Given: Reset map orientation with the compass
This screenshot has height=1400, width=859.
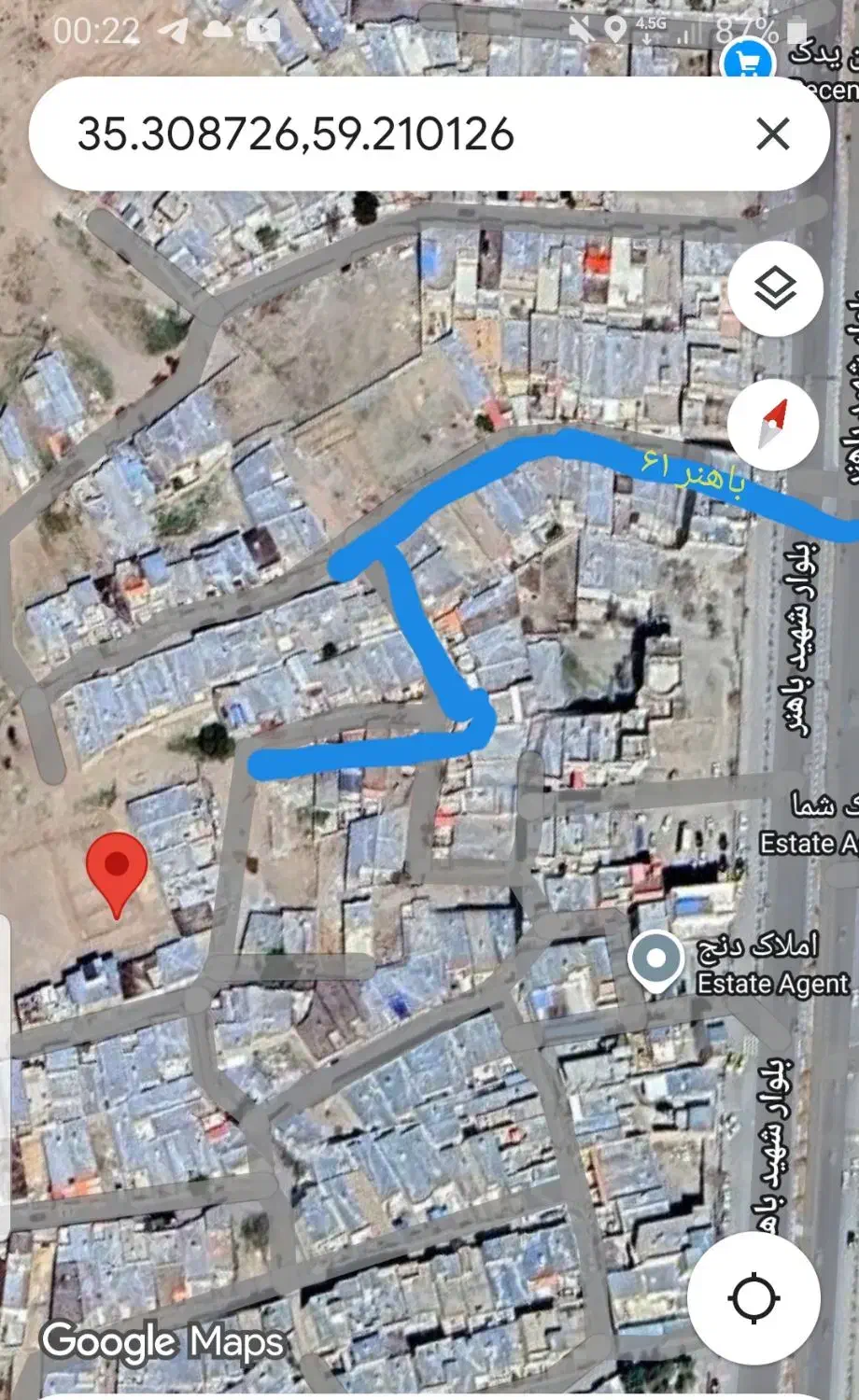Looking at the screenshot, I should (773, 424).
